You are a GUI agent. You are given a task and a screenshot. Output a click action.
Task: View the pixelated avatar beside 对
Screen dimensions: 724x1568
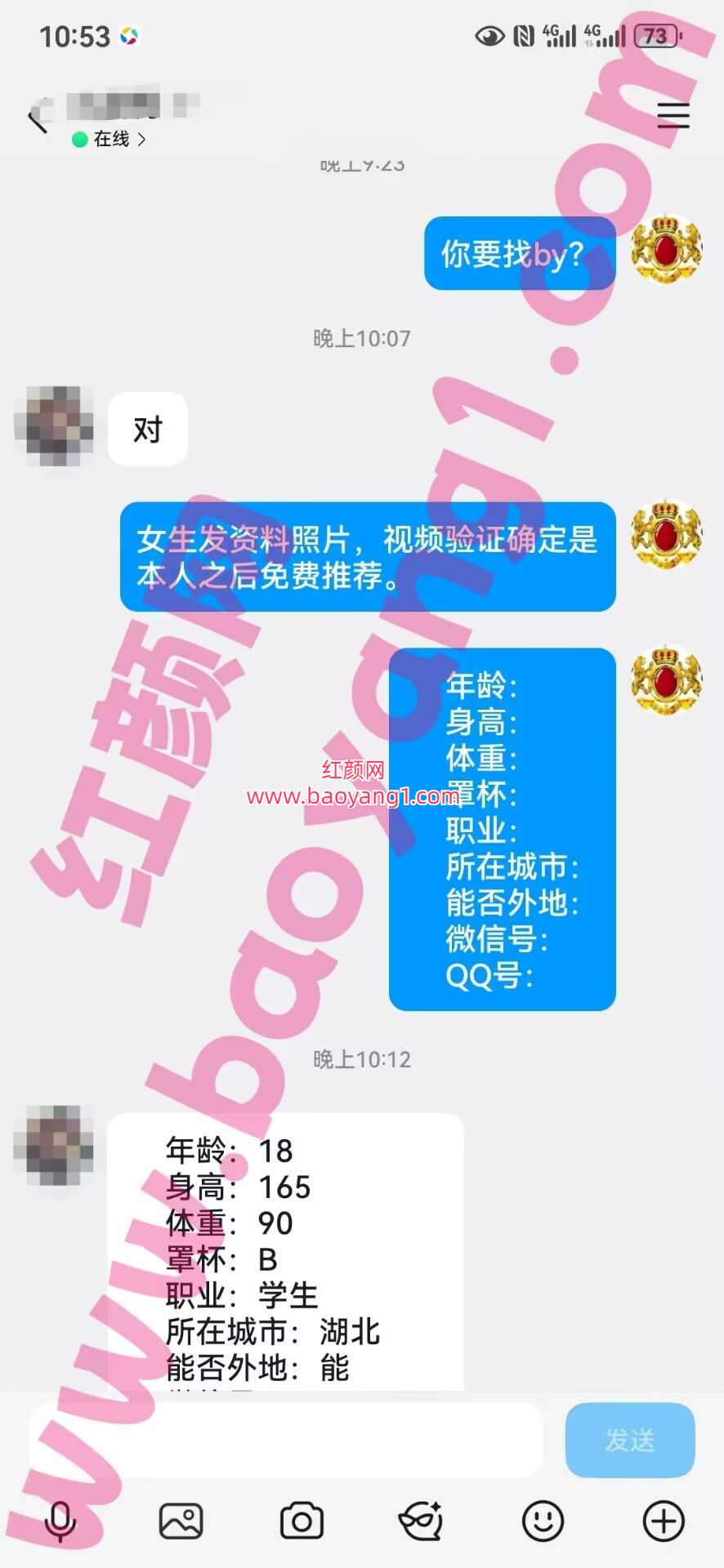pyautogui.click(x=54, y=426)
